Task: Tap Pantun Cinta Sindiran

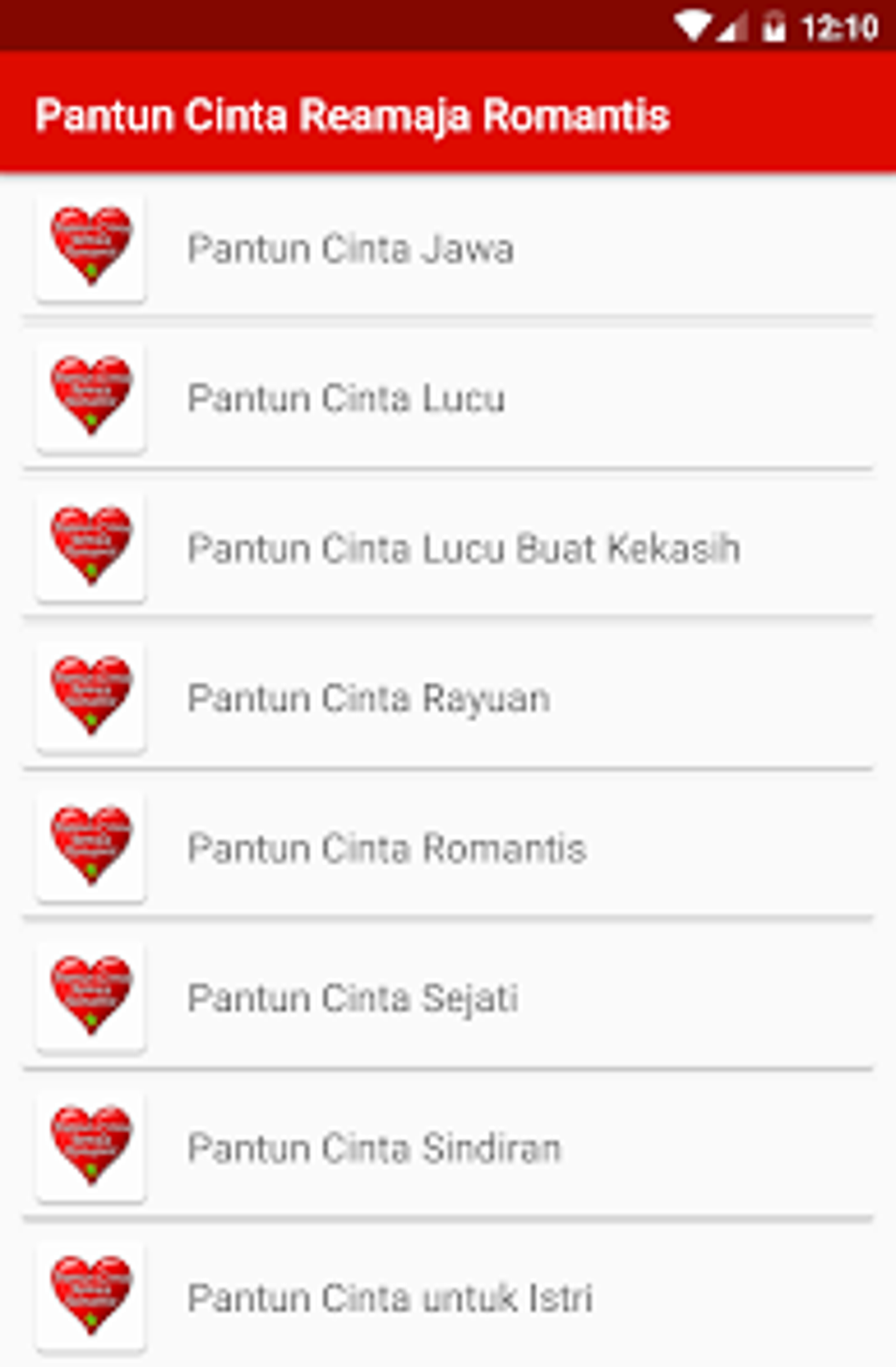Action: [374, 1149]
